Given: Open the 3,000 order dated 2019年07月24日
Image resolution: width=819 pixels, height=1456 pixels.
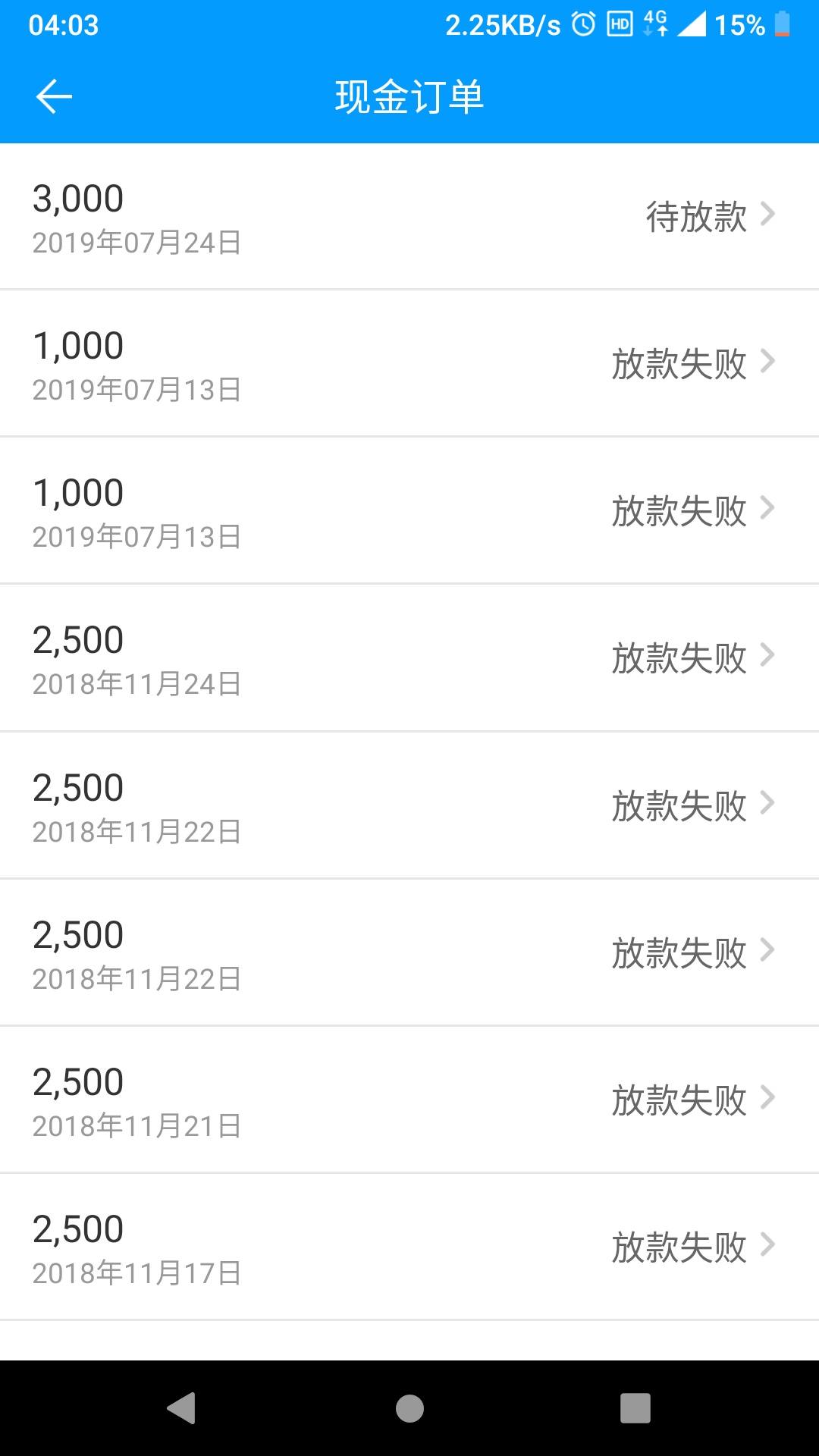Looking at the screenshot, I should click(409, 216).
